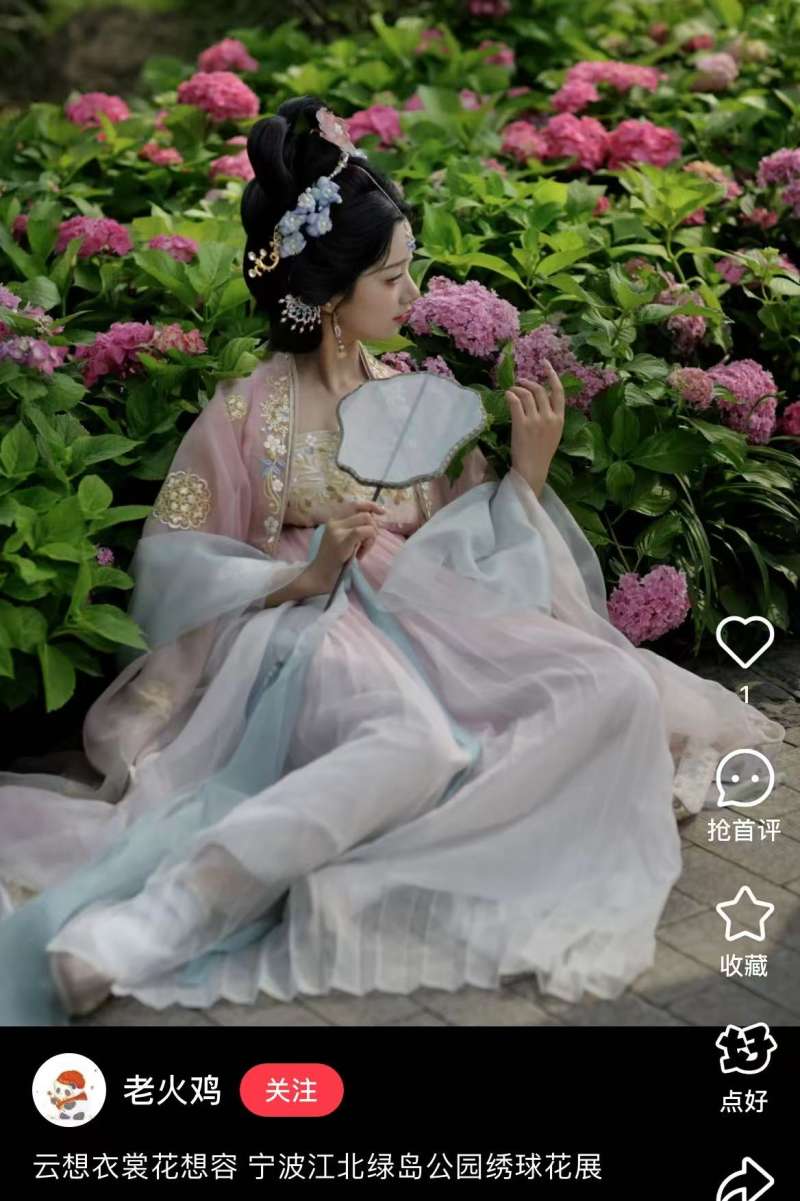Screen dimensions: 800x1201
Task: Like this post with the heart icon
Action: (x=745, y=642)
